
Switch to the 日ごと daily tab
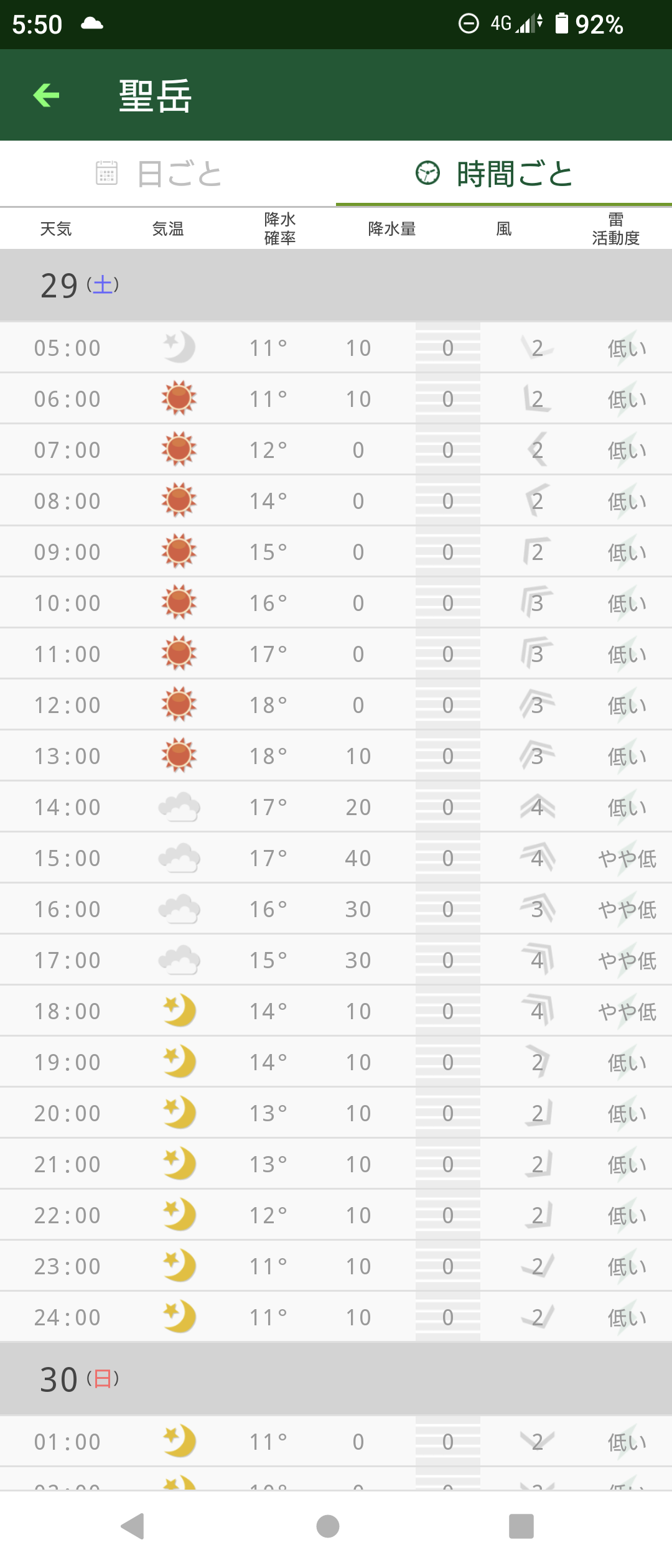click(x=167, y=174)
